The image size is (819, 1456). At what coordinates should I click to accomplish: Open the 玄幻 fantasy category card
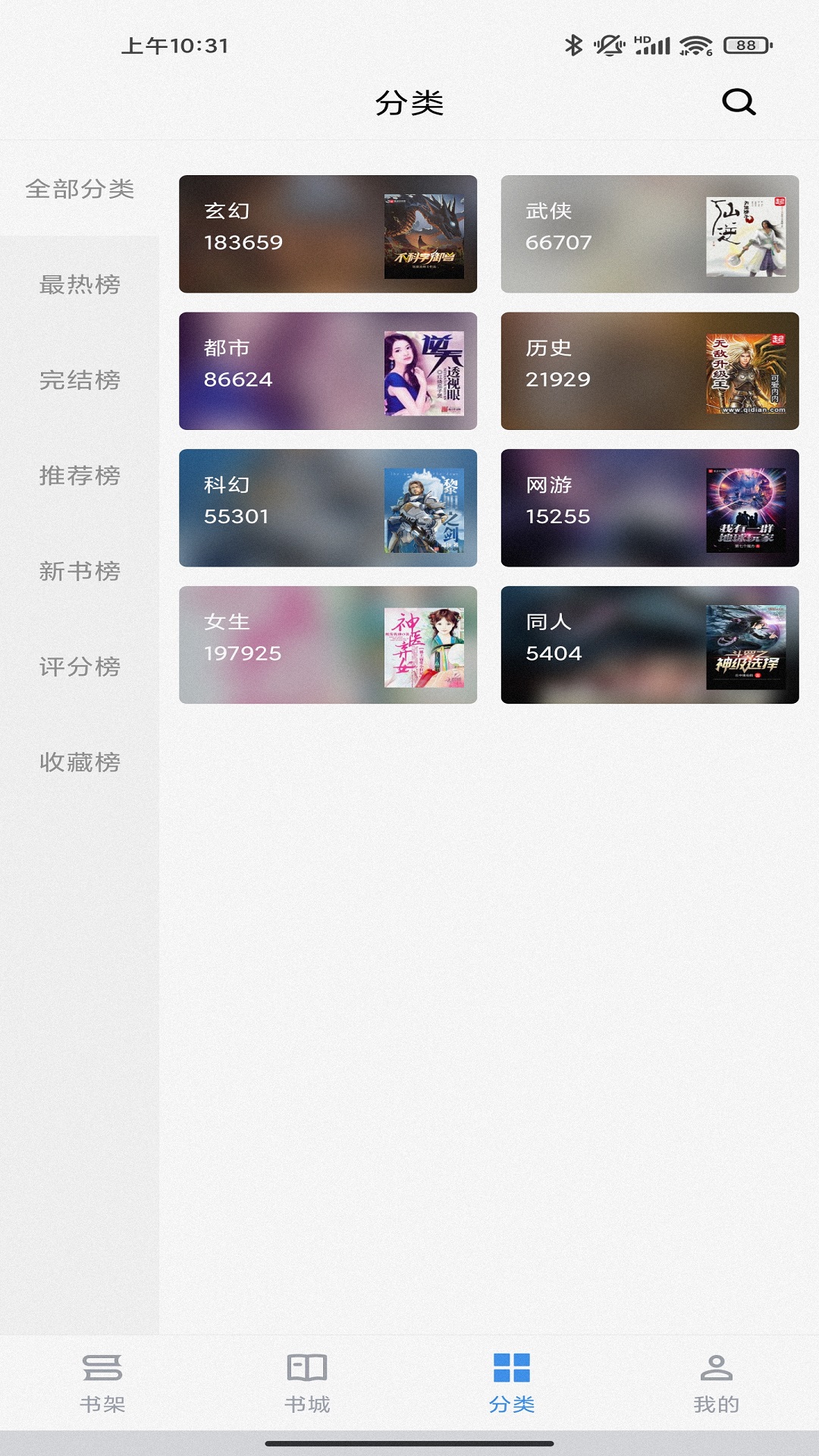point(328,234)
